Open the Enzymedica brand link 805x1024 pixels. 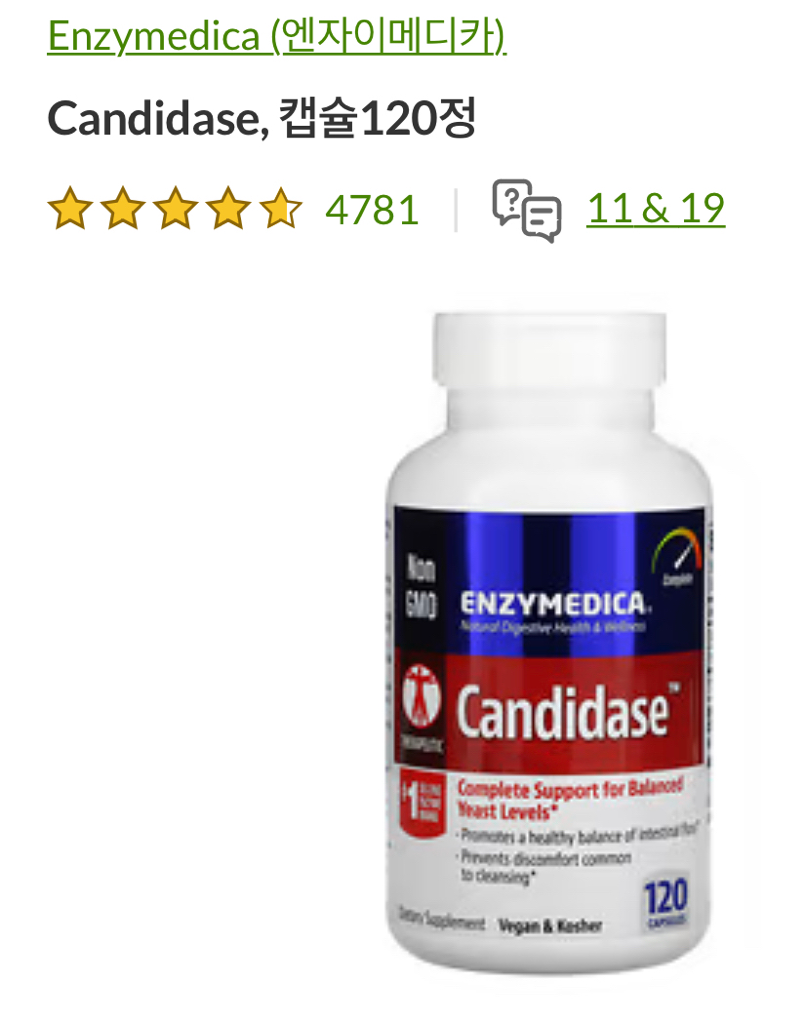click(x=276, y=37)
